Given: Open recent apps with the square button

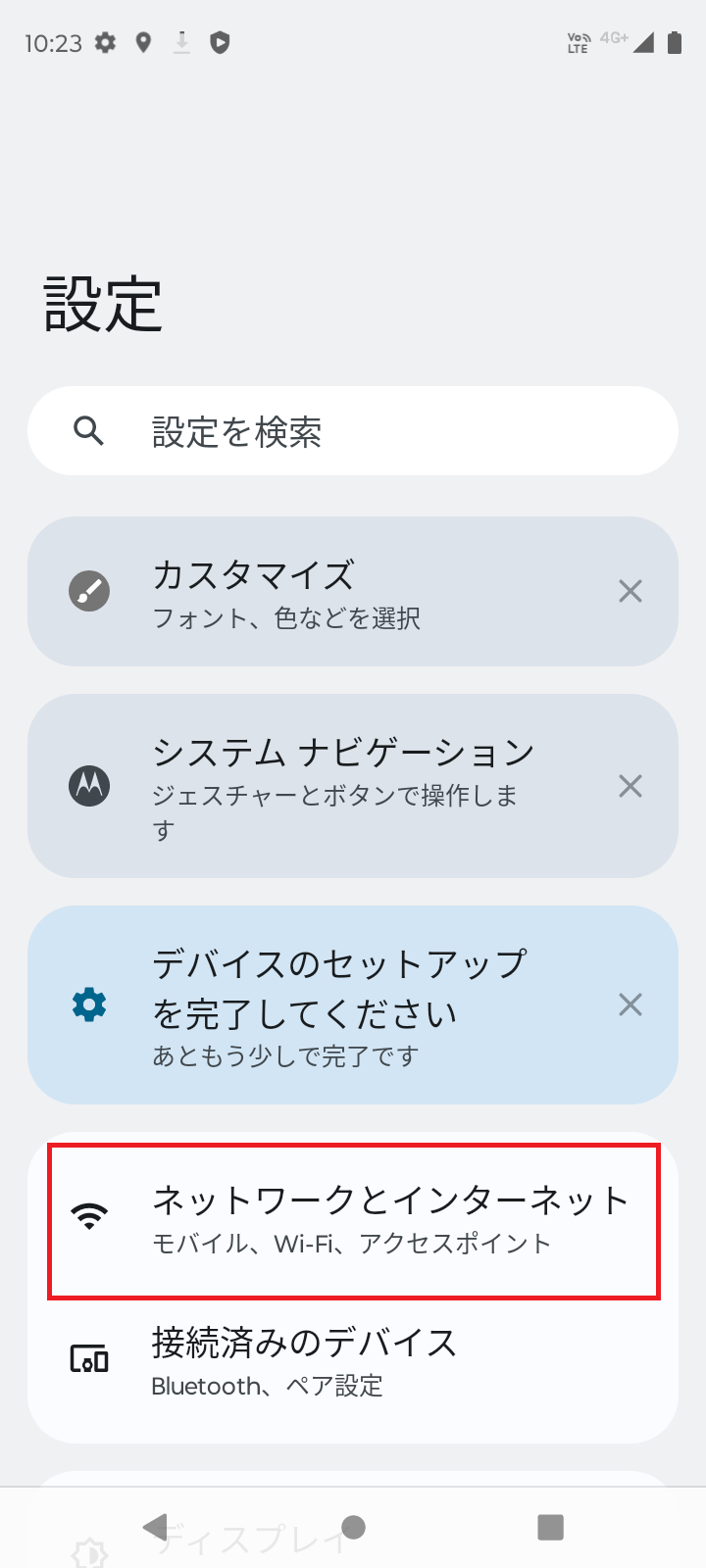Looking at the screenshot, I should (x=551, y=1527).
